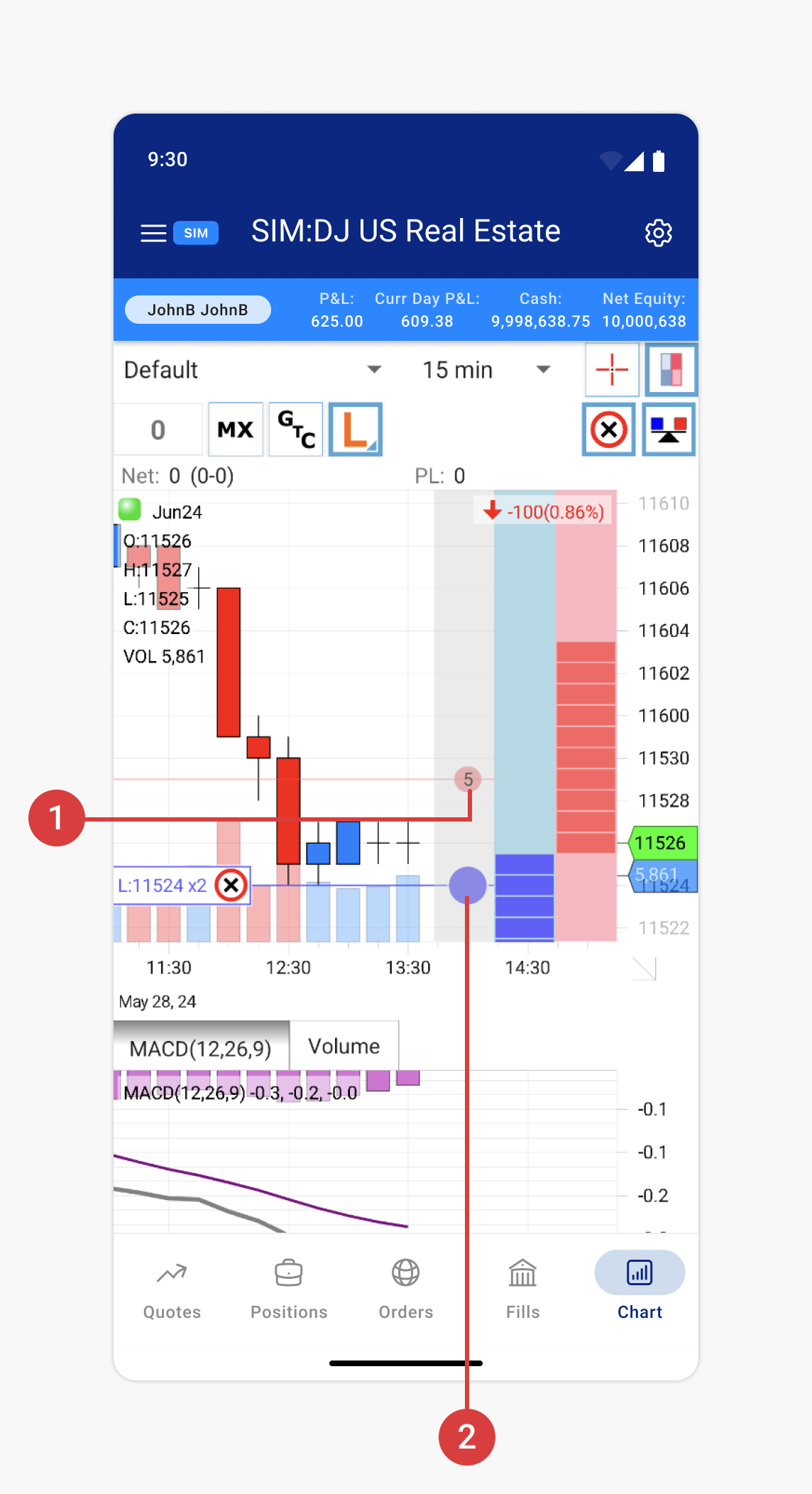Expand order type options on the L icon
Viewport: 812px width, 1494px height.
(371, 446)
